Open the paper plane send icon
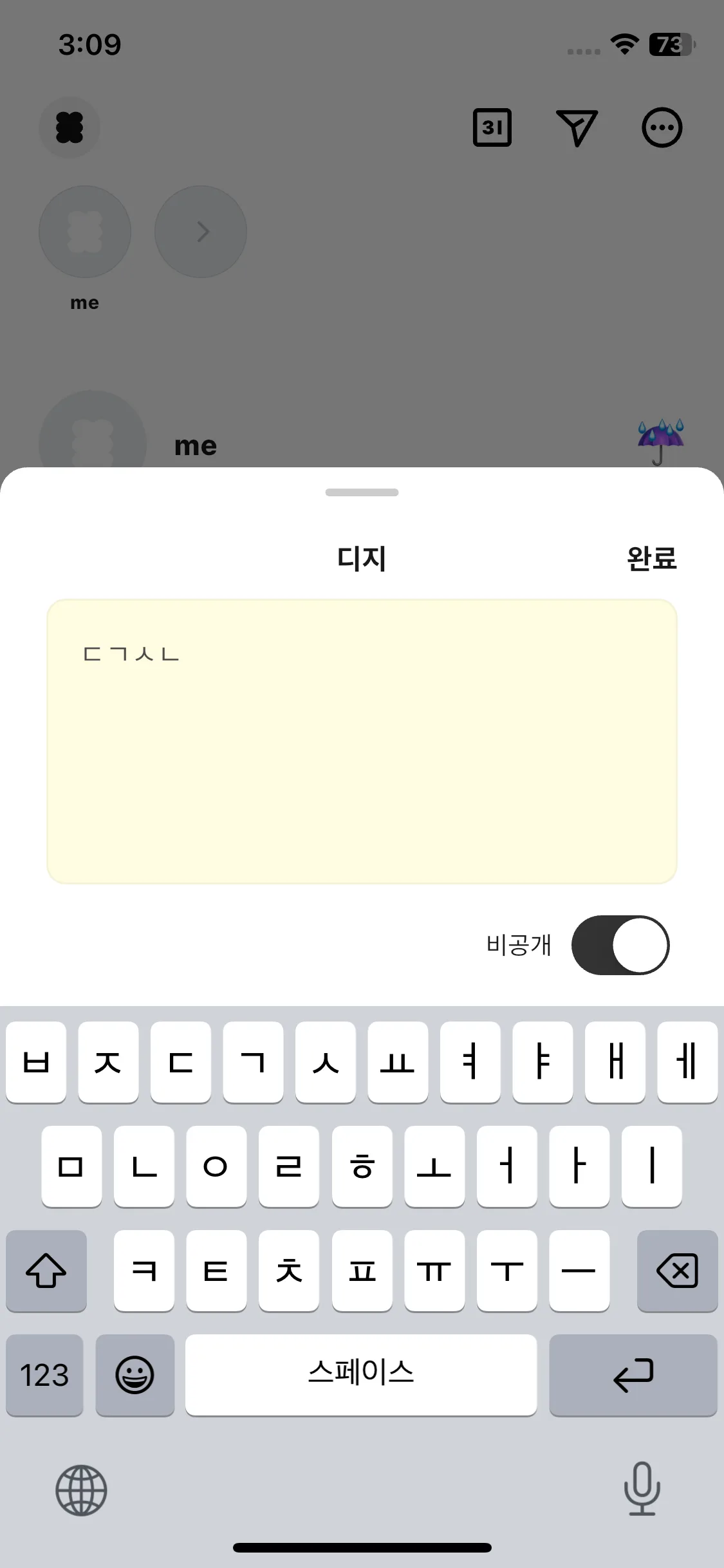The image size is (724, 1568). [x=577, y=127]
